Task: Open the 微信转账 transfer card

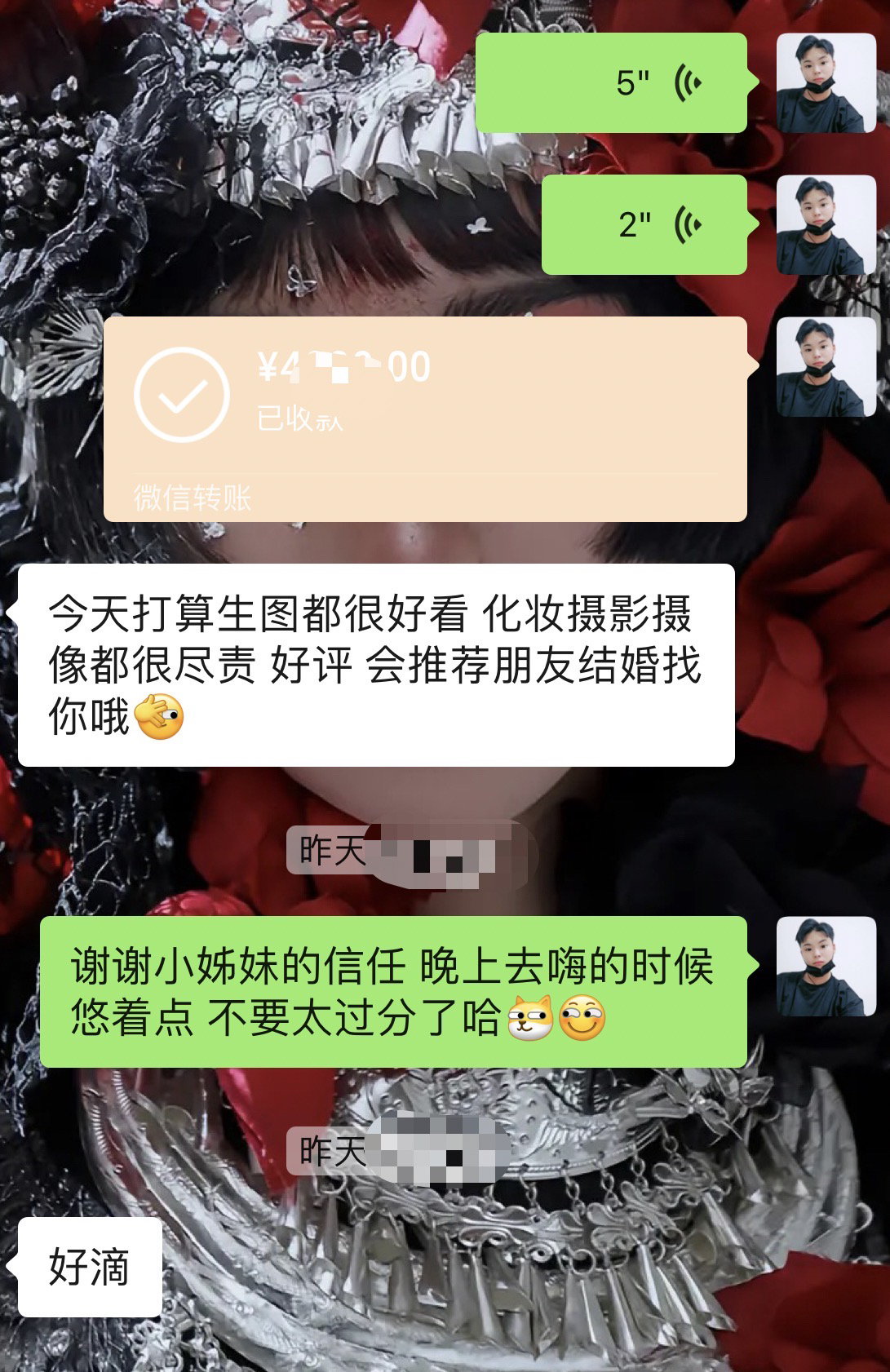Action: [424, 418]
